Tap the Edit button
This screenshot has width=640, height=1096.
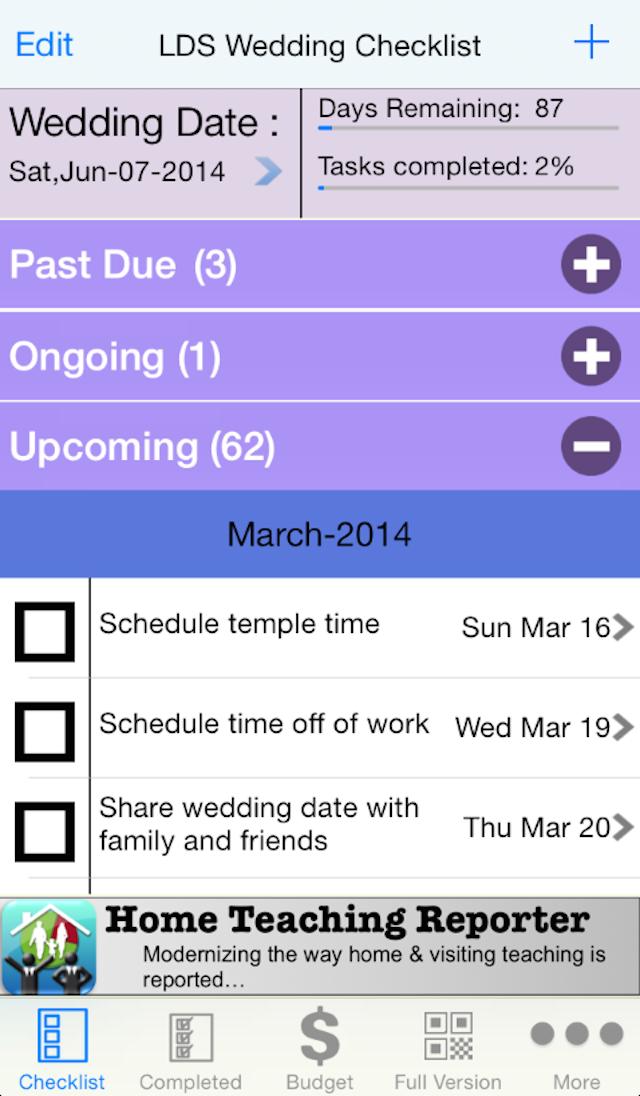point(44,44)
